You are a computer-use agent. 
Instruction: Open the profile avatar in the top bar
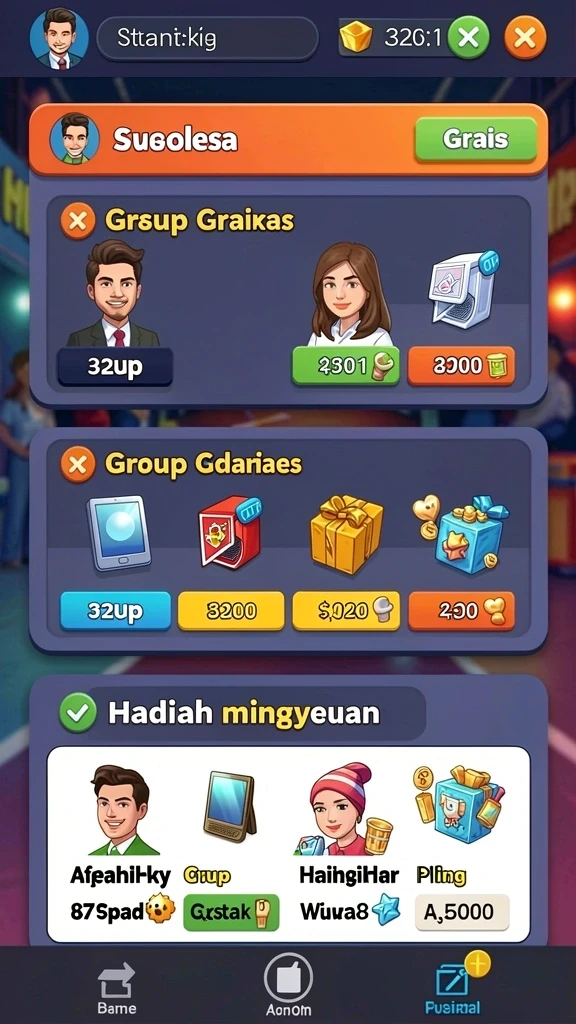[x=59, y=39]
